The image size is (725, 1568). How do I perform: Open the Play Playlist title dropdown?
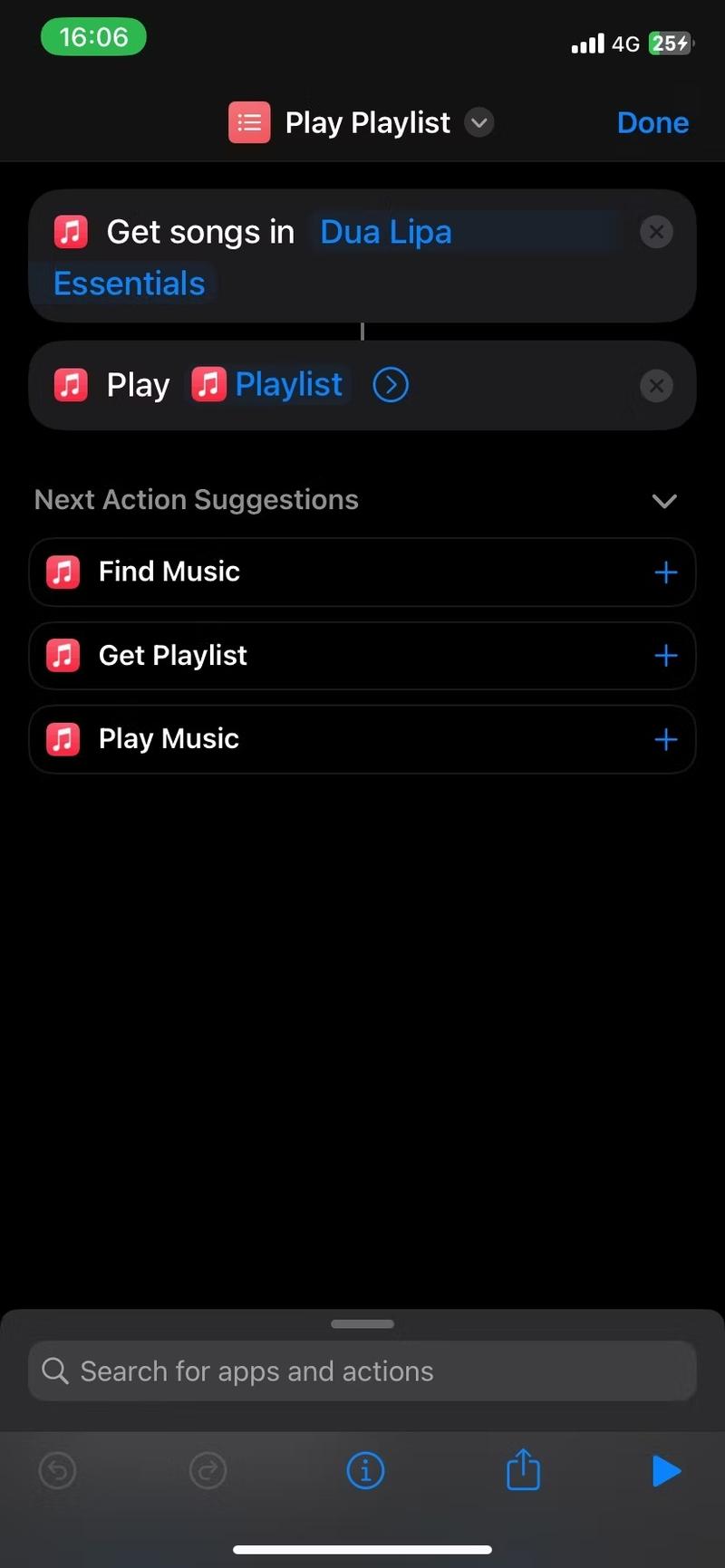(479, 122)
